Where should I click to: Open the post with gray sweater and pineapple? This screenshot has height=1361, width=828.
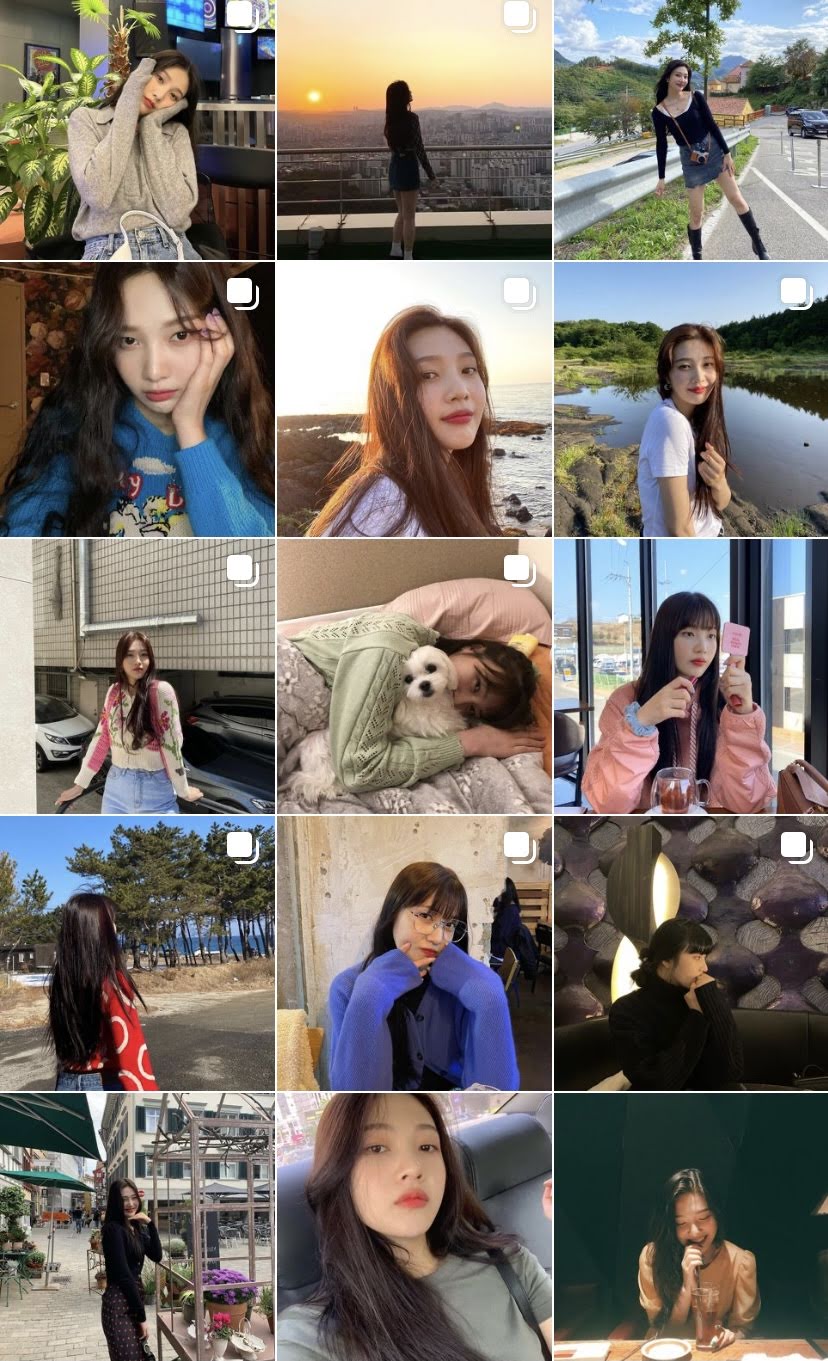click(137, 130)
